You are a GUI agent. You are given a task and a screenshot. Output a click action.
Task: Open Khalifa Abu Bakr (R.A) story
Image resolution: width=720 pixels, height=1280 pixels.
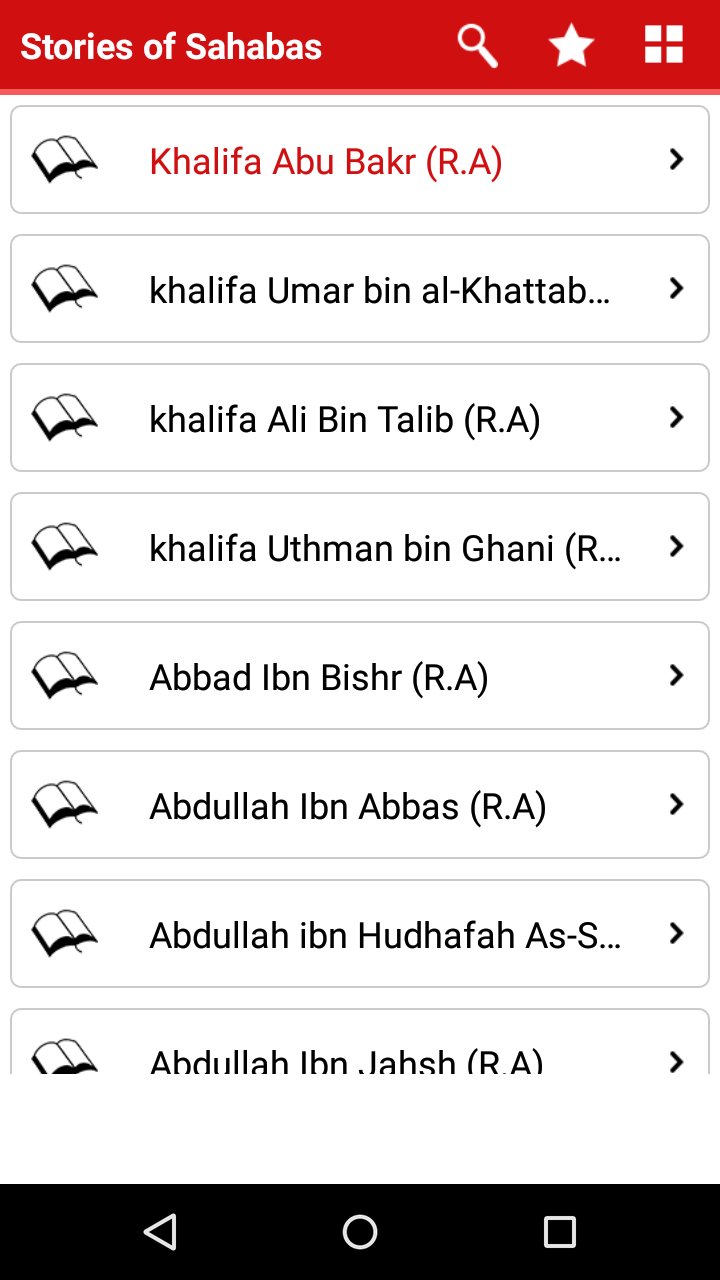[x=360, y=160]
